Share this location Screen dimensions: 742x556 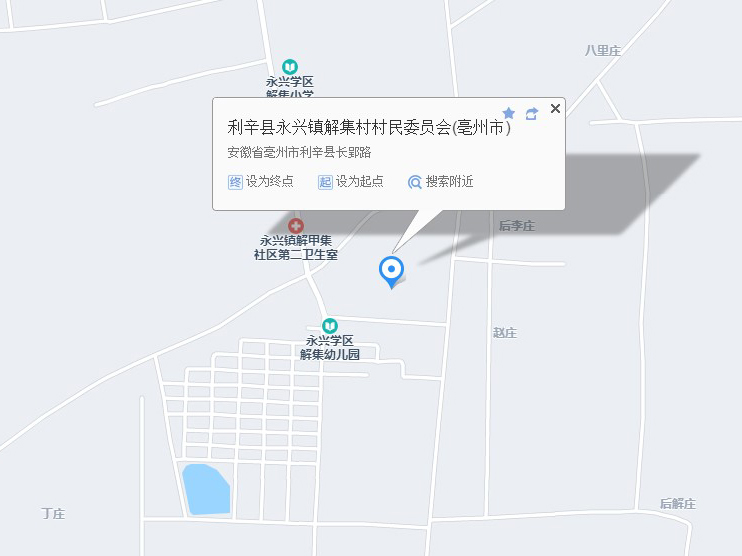(532, 113)
